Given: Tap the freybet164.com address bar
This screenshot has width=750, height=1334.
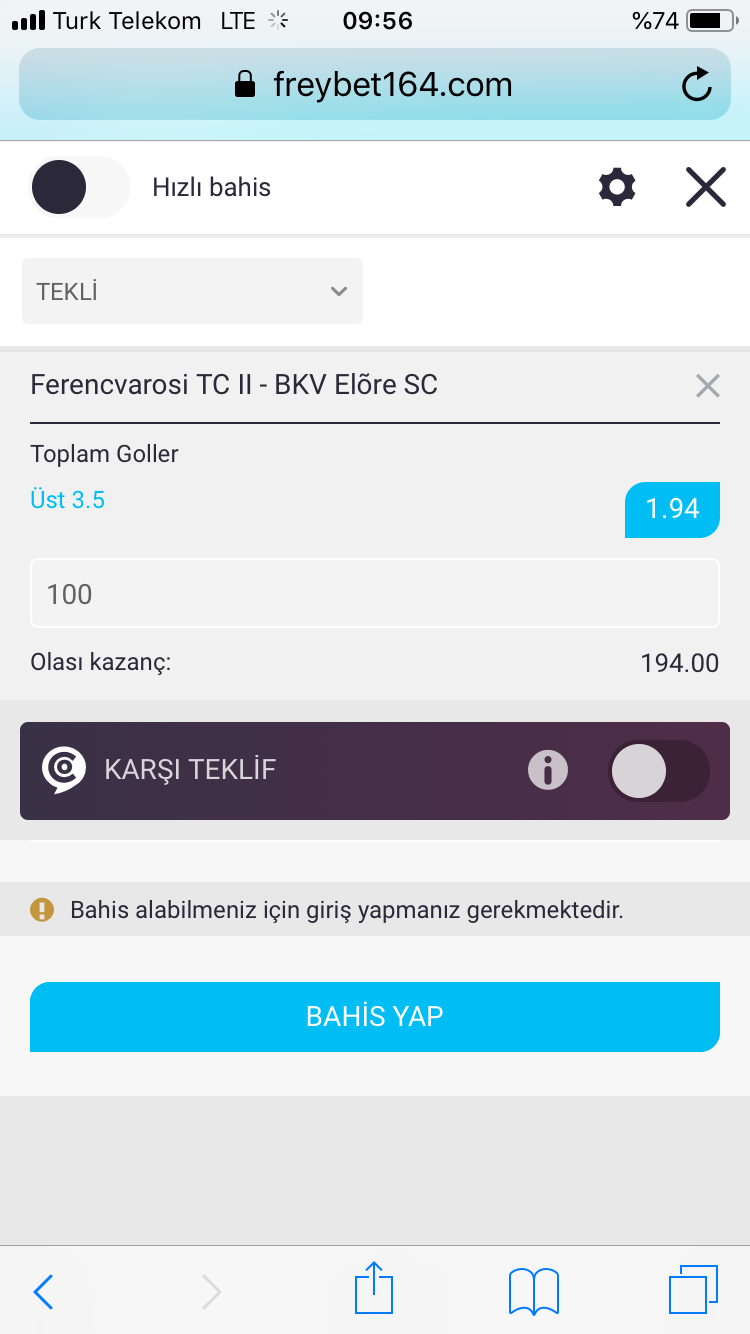Looking at the screenshot, I should point(375,85).
